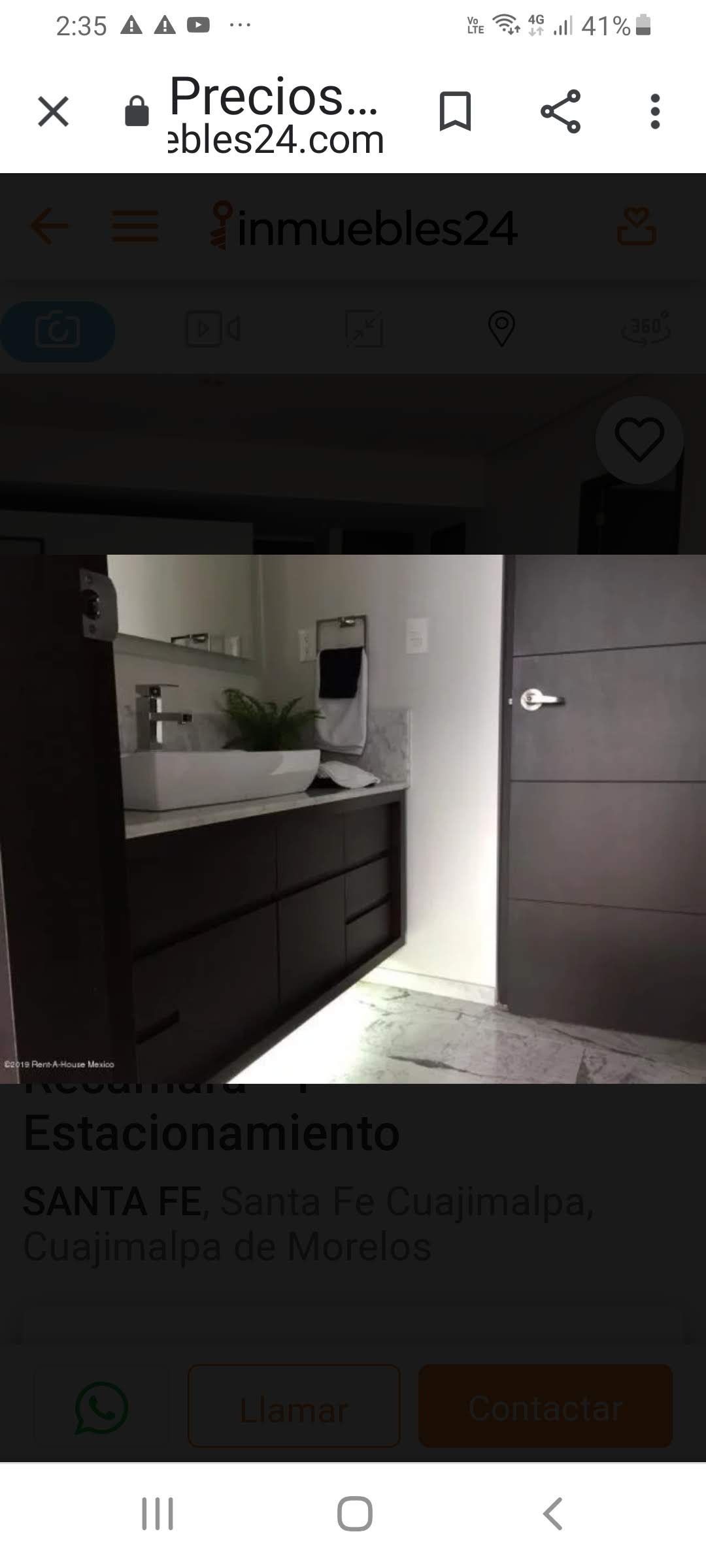Open the 360 virtual tour tab
Viewport: 706px width, 1568px height.
tap(646, 327)
